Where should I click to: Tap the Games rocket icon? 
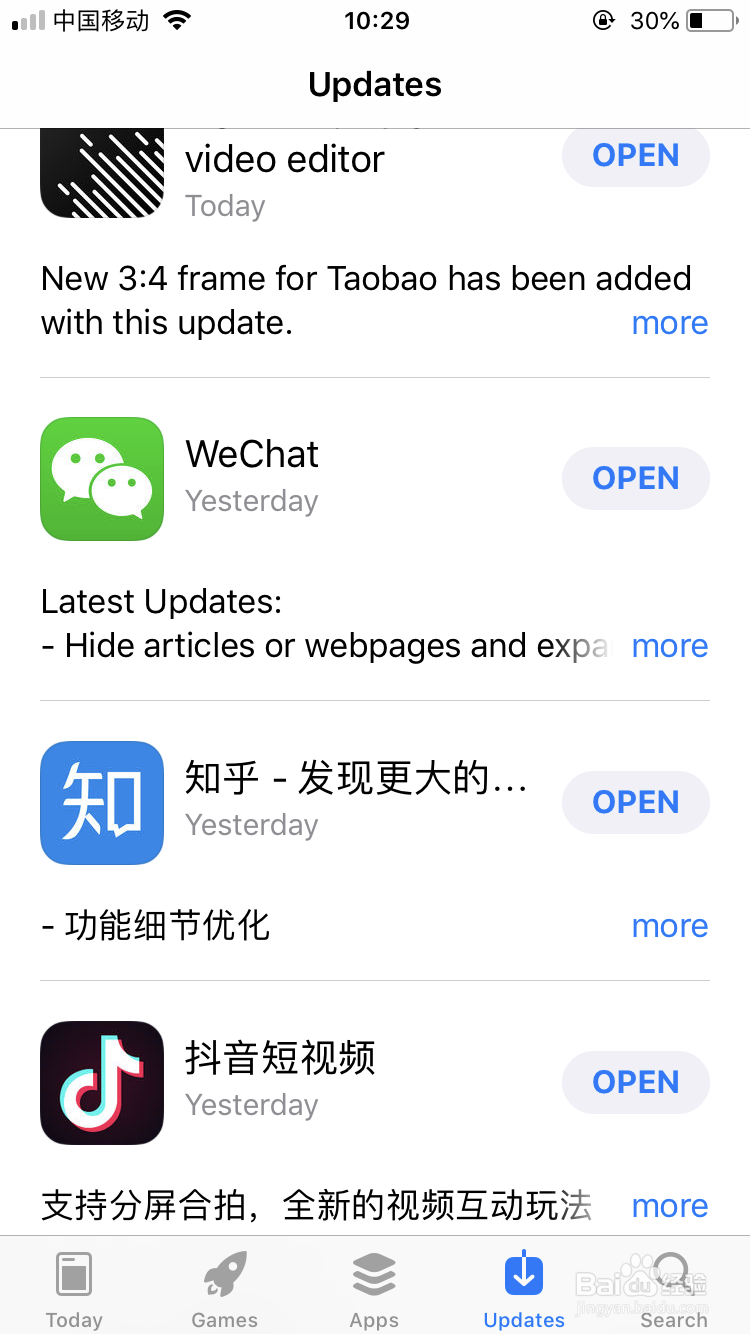pos(224,1270)
